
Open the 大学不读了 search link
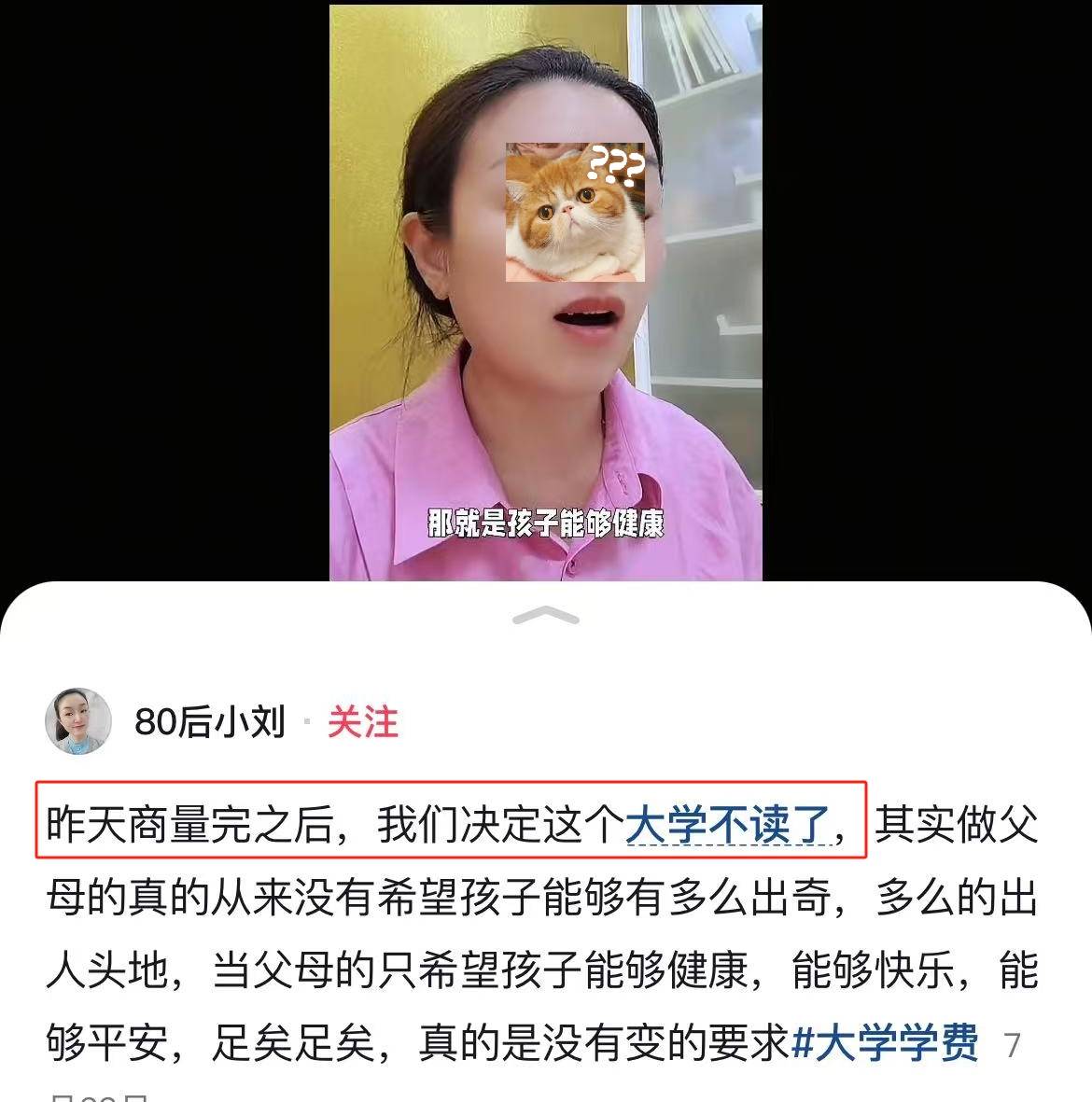pyautogui.click(x=729, y=825)
